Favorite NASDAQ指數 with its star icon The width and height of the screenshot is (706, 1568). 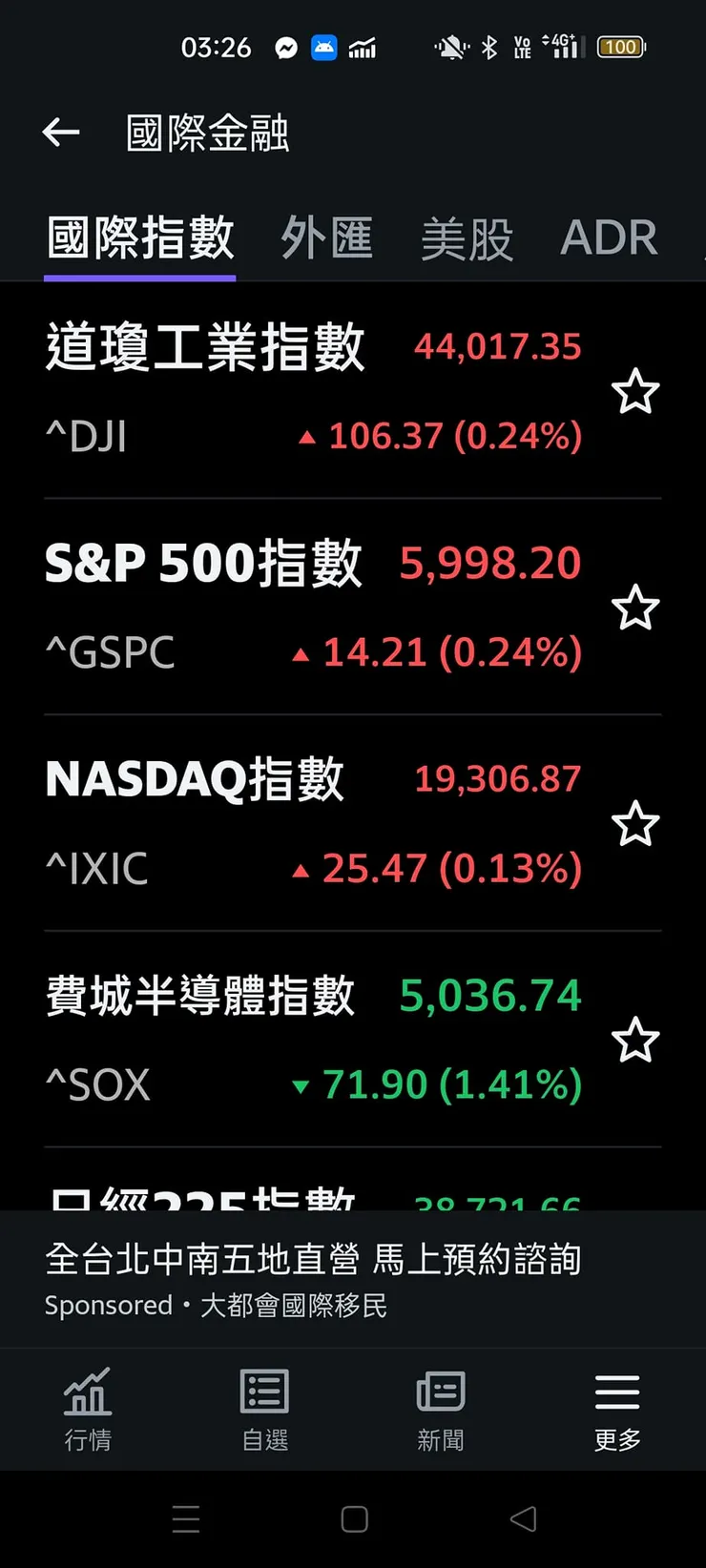coord(635,824)
